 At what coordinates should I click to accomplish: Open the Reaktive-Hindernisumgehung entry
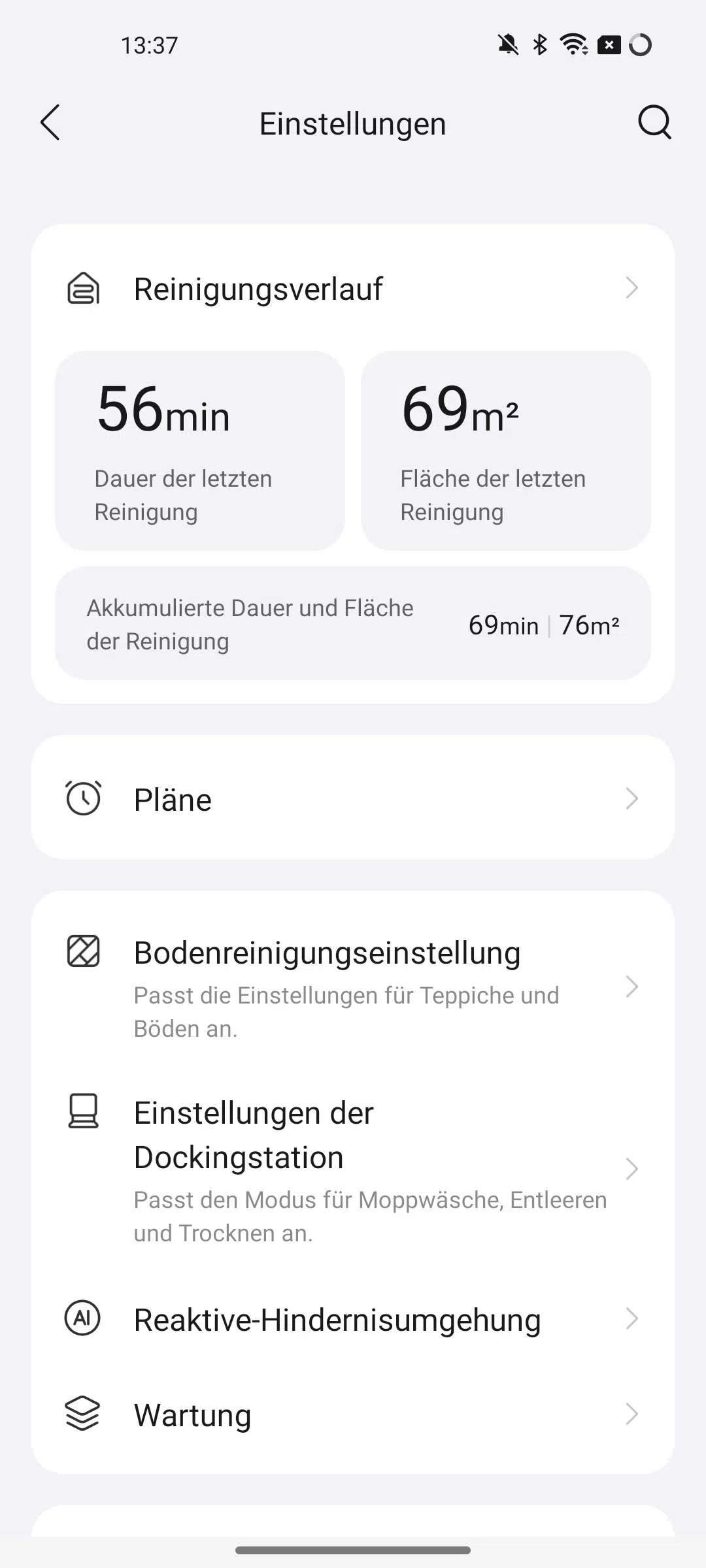(337, 1318)
